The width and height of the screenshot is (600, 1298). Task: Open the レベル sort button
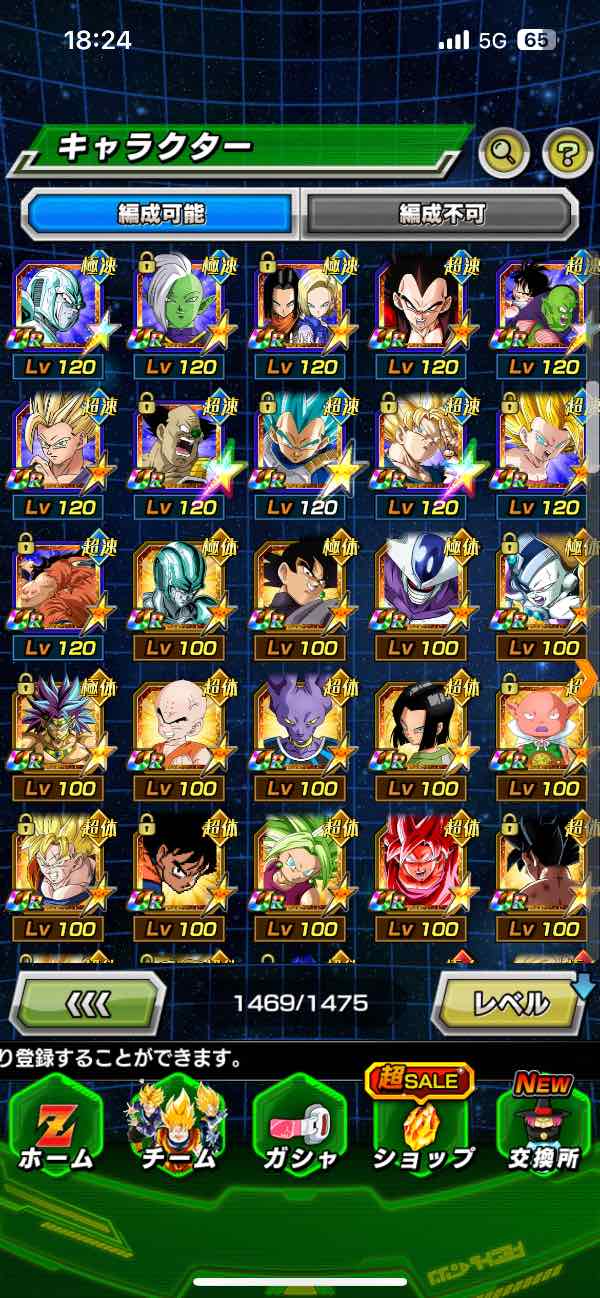tap(510, 1003)
